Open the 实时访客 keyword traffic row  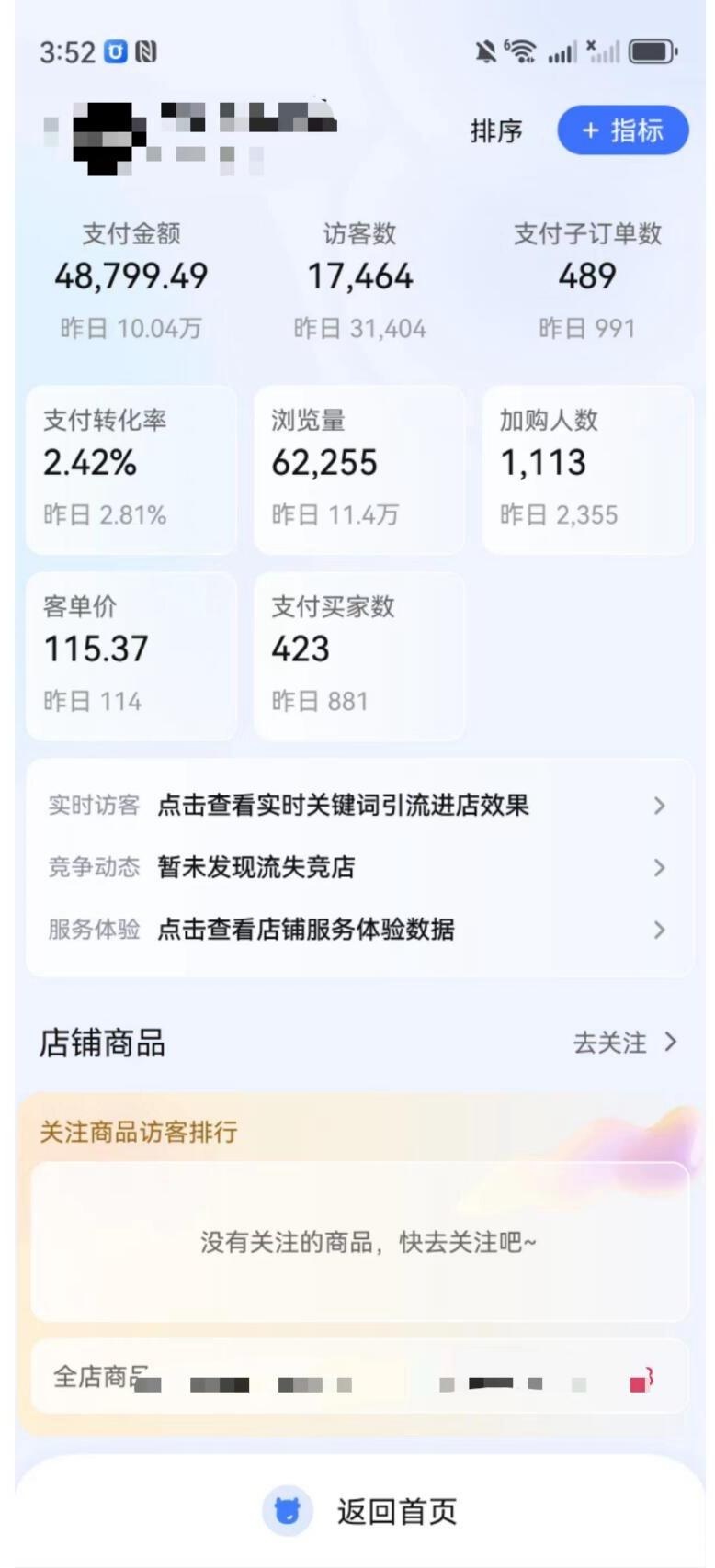coord(358,806)
